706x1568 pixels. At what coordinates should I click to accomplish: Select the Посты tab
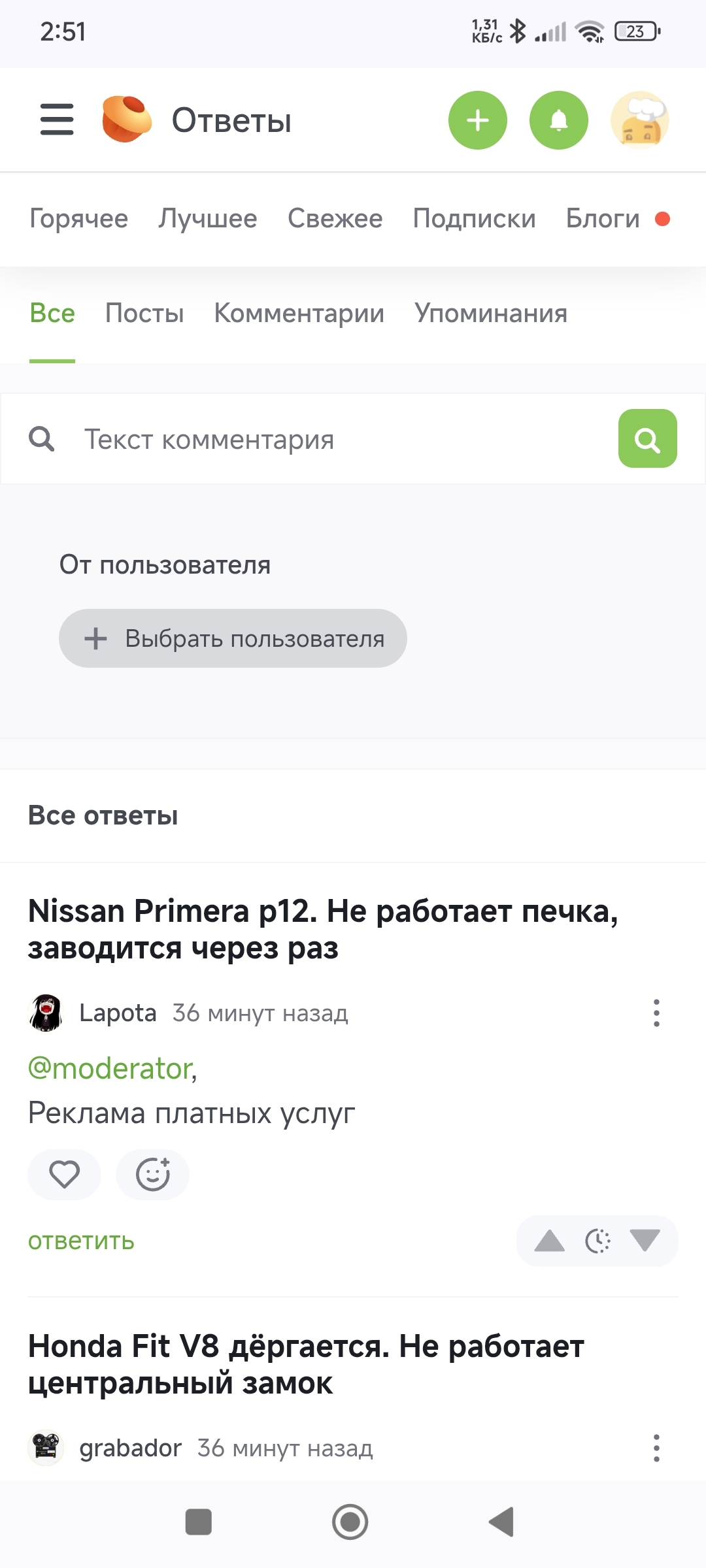pyautogui.click(x=144, y=314)
